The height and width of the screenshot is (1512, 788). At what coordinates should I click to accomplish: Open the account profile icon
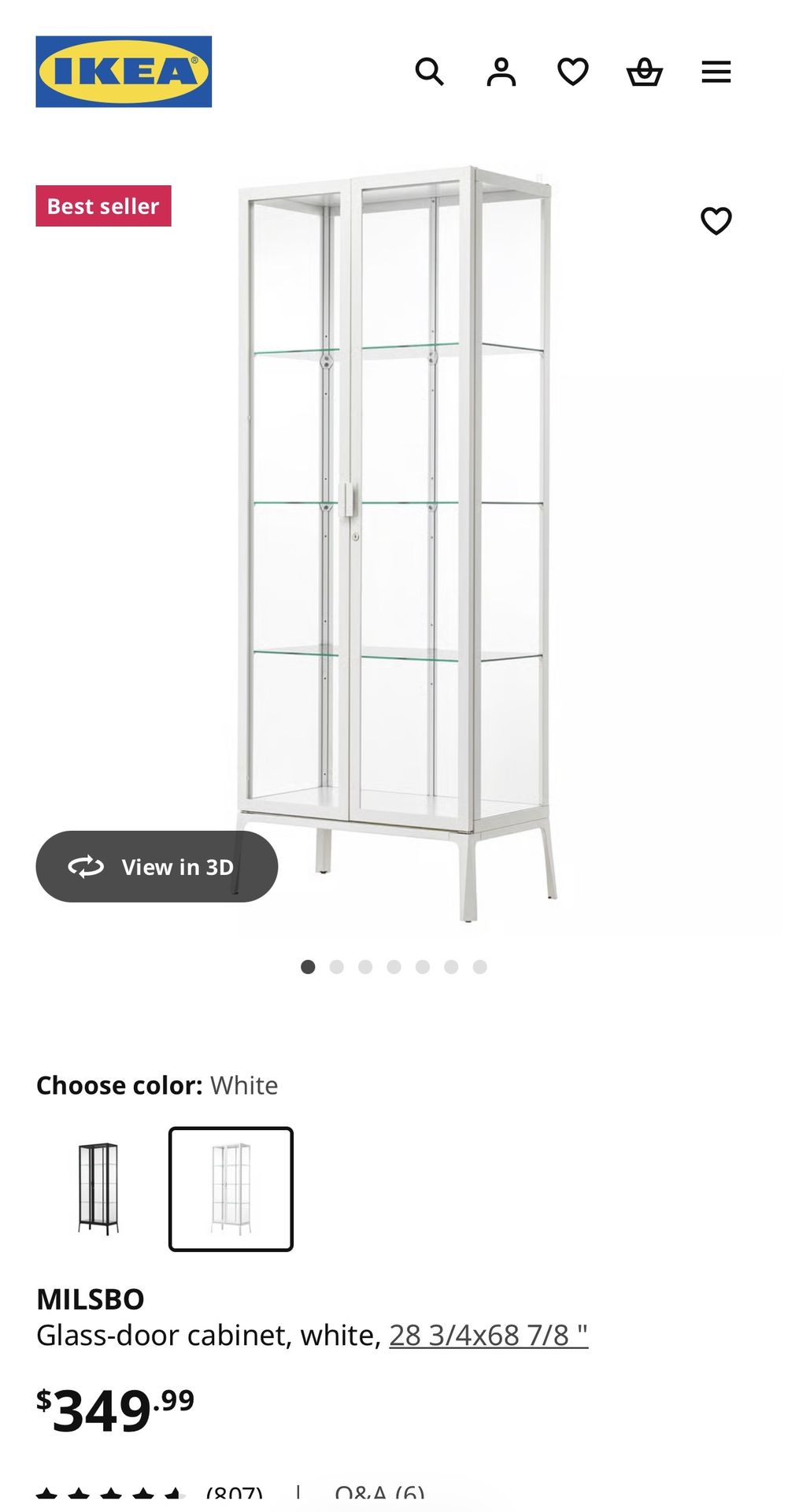point(501,72)
